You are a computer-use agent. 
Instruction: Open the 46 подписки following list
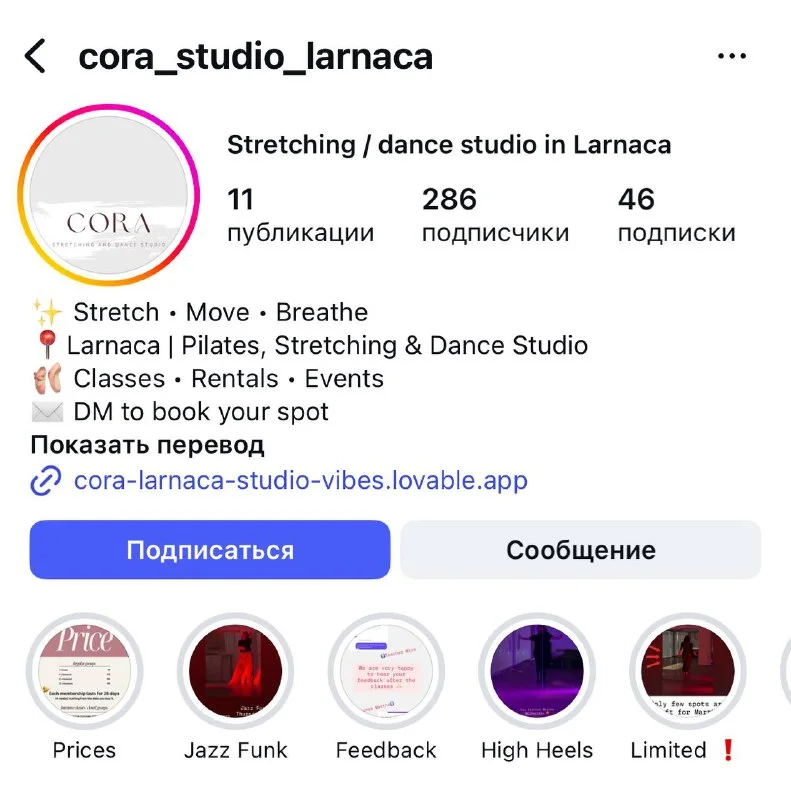click(x=675, y=215)
